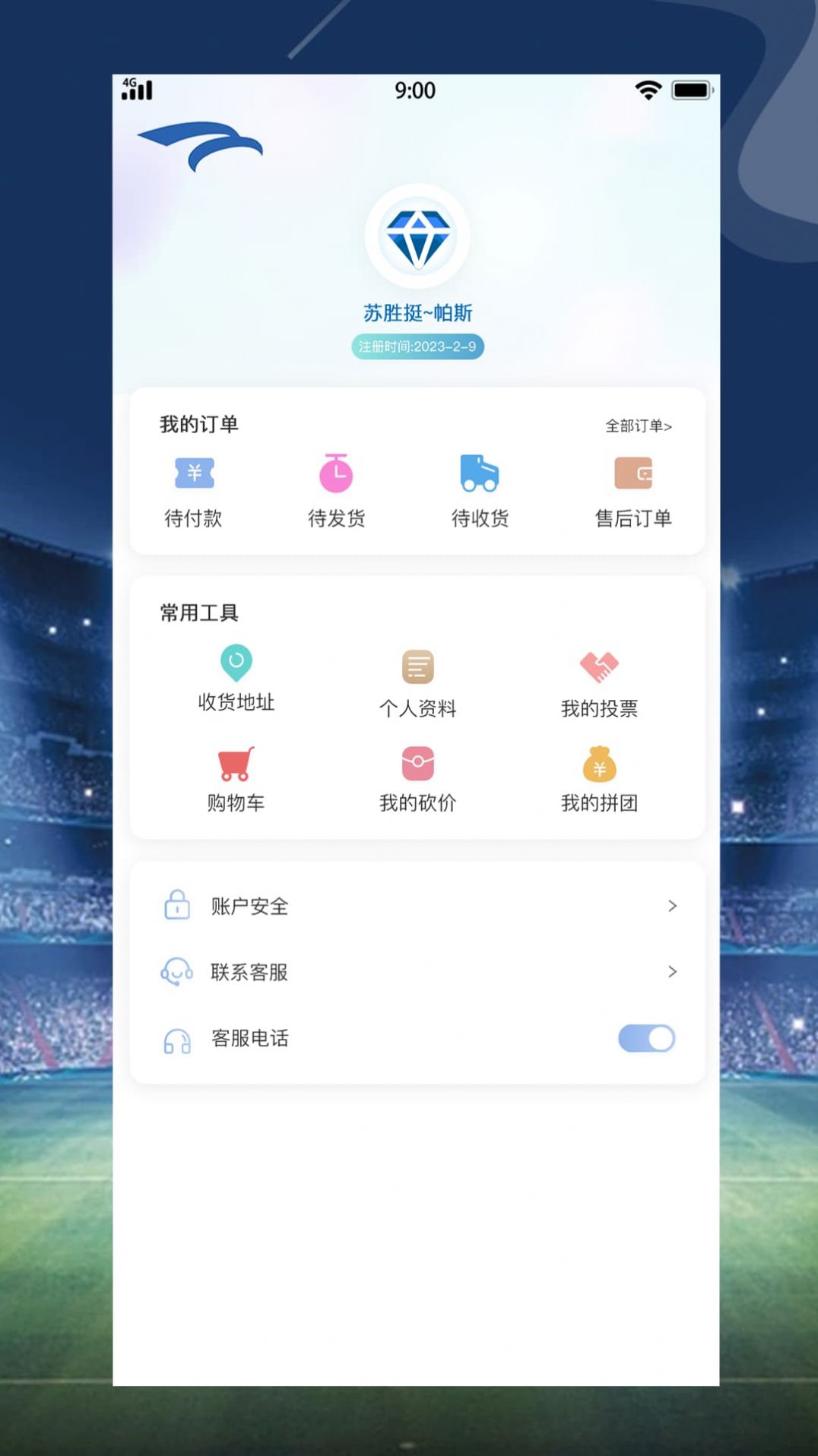Tap the 注册时间 registration date badge
Image resolution: width=818 pixels, height=1456 pixels.
click(x=417, y=347)
